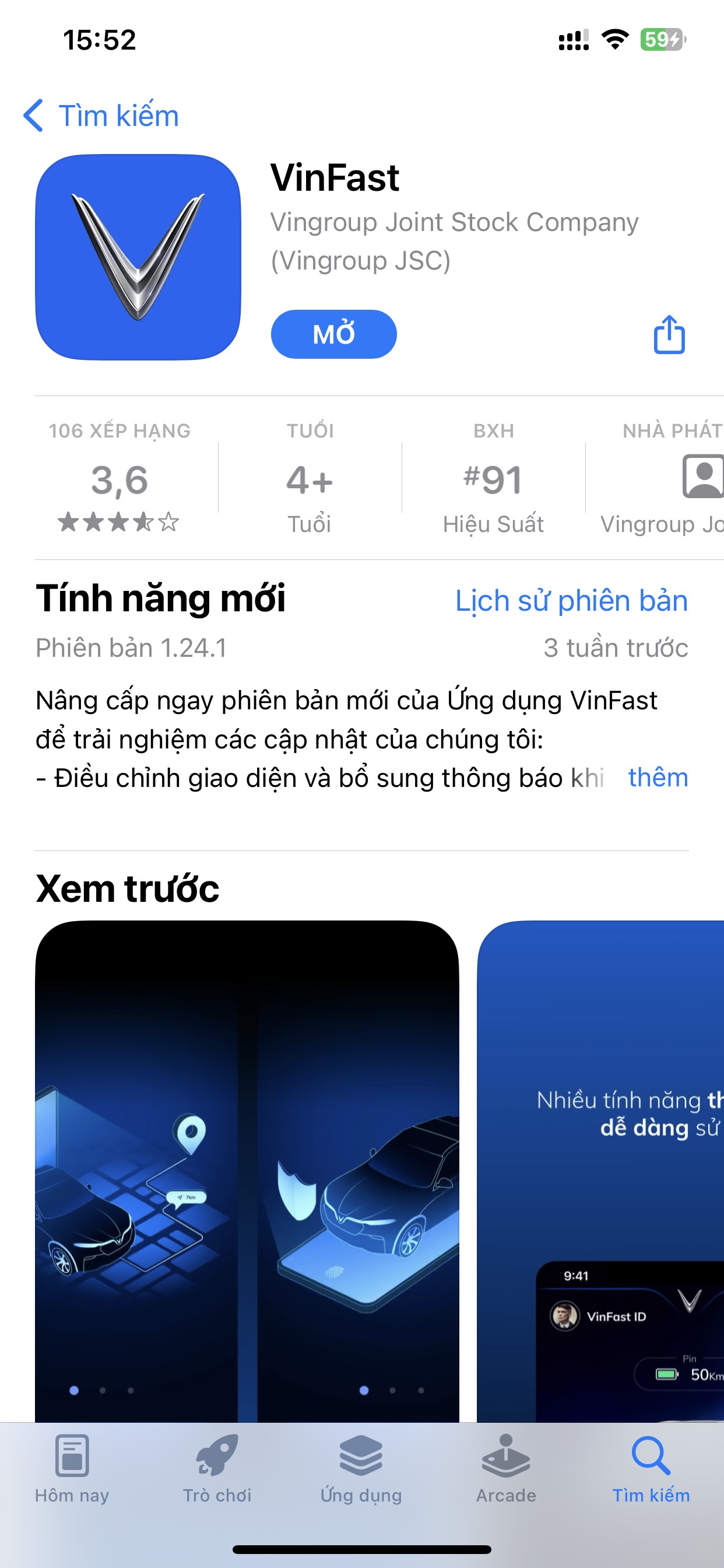Viewport: 724px width, 1568px height.
Task: Open the #91 Hiệu Suất chart ranking
Action: (x=493, y=481)
